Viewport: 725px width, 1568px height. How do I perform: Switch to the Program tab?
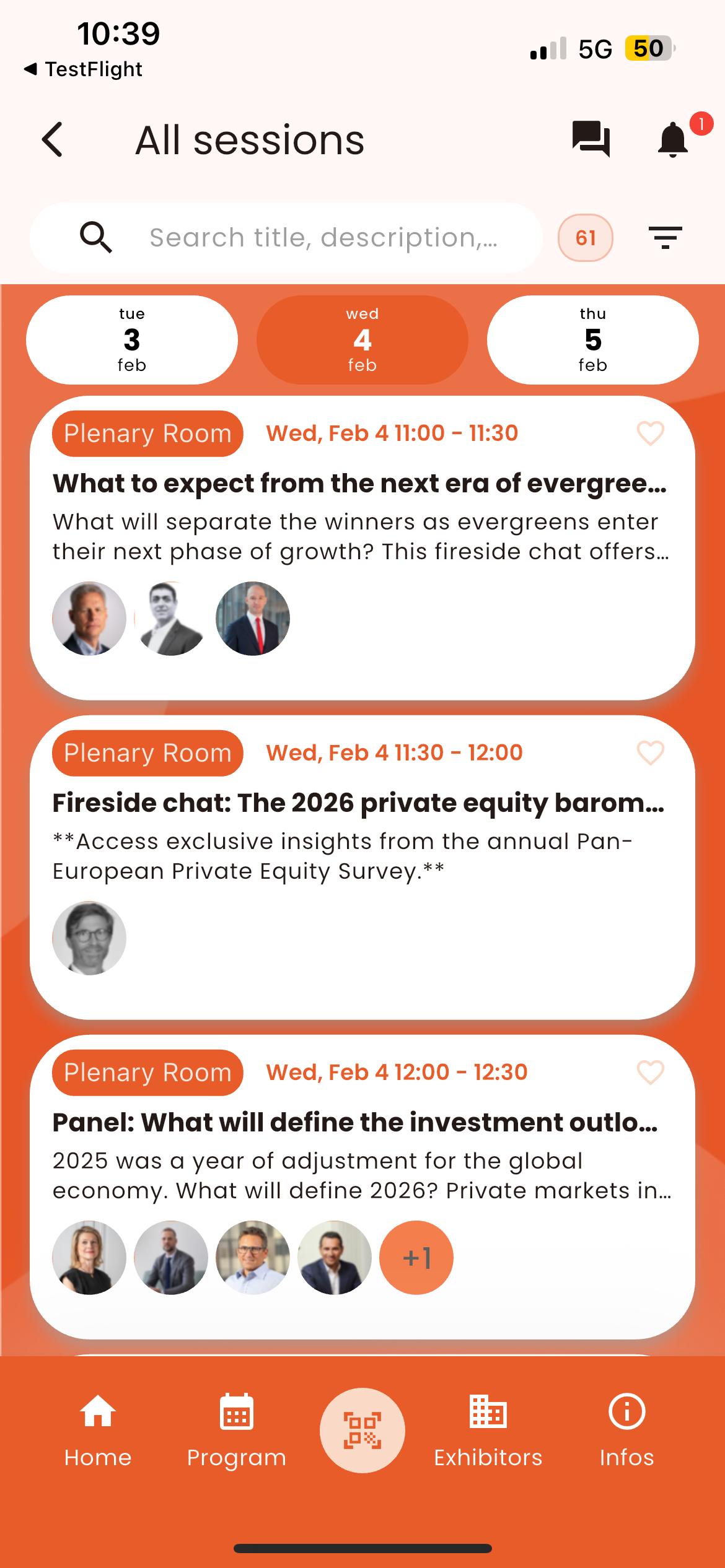click(x=237, y=1431)
